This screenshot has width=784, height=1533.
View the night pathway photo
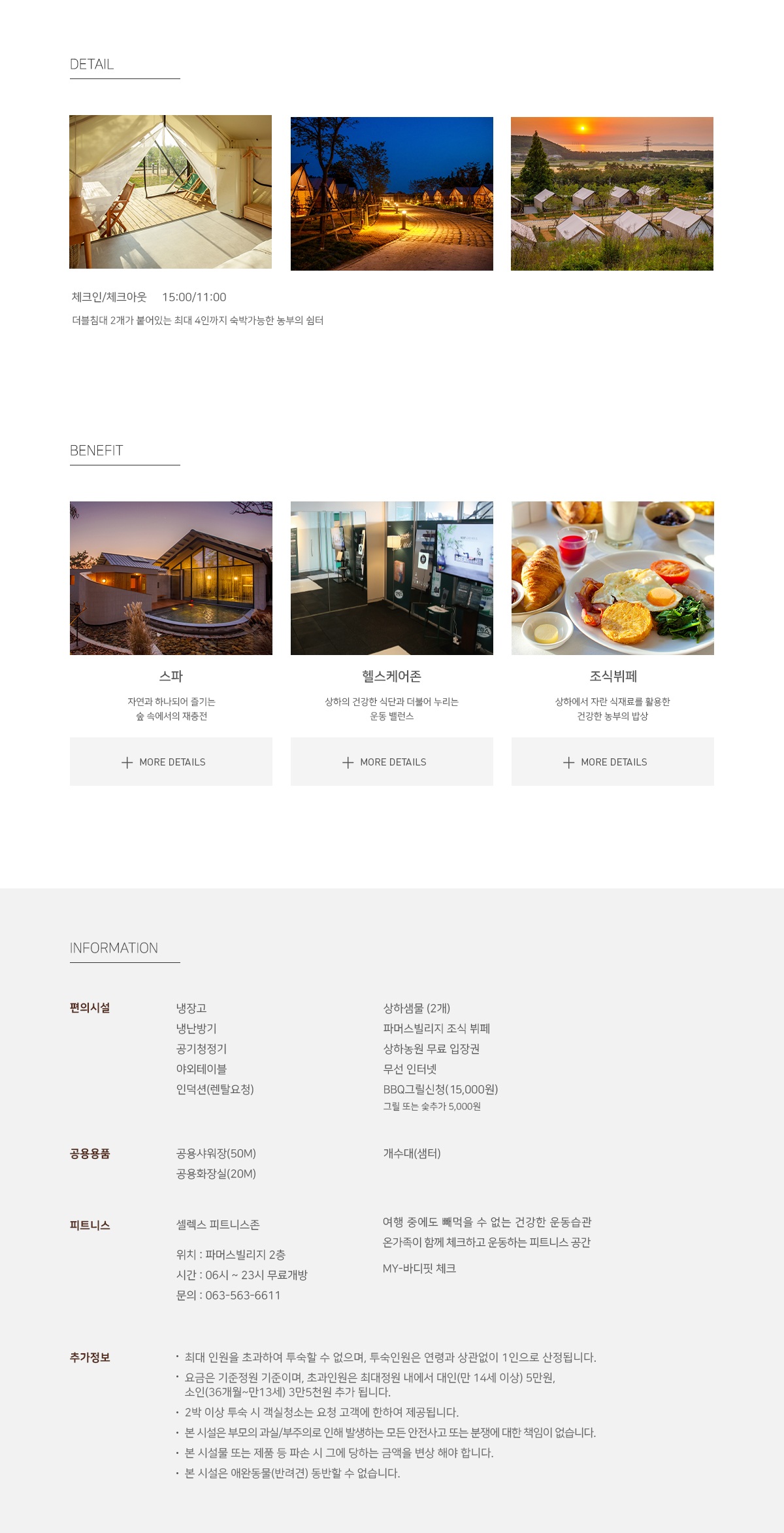391,194
